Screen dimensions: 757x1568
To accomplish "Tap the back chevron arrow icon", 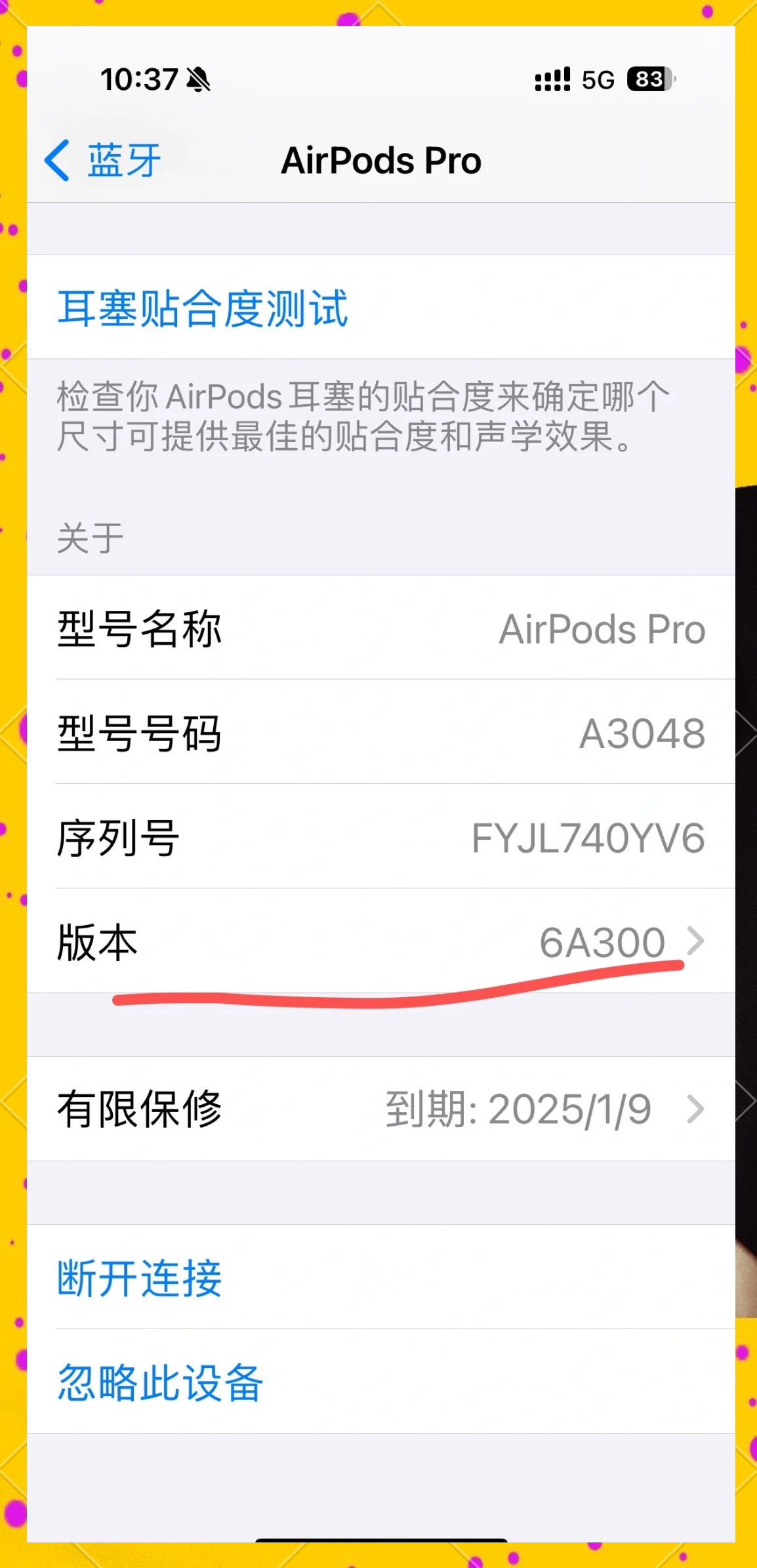I will (58, 159).
